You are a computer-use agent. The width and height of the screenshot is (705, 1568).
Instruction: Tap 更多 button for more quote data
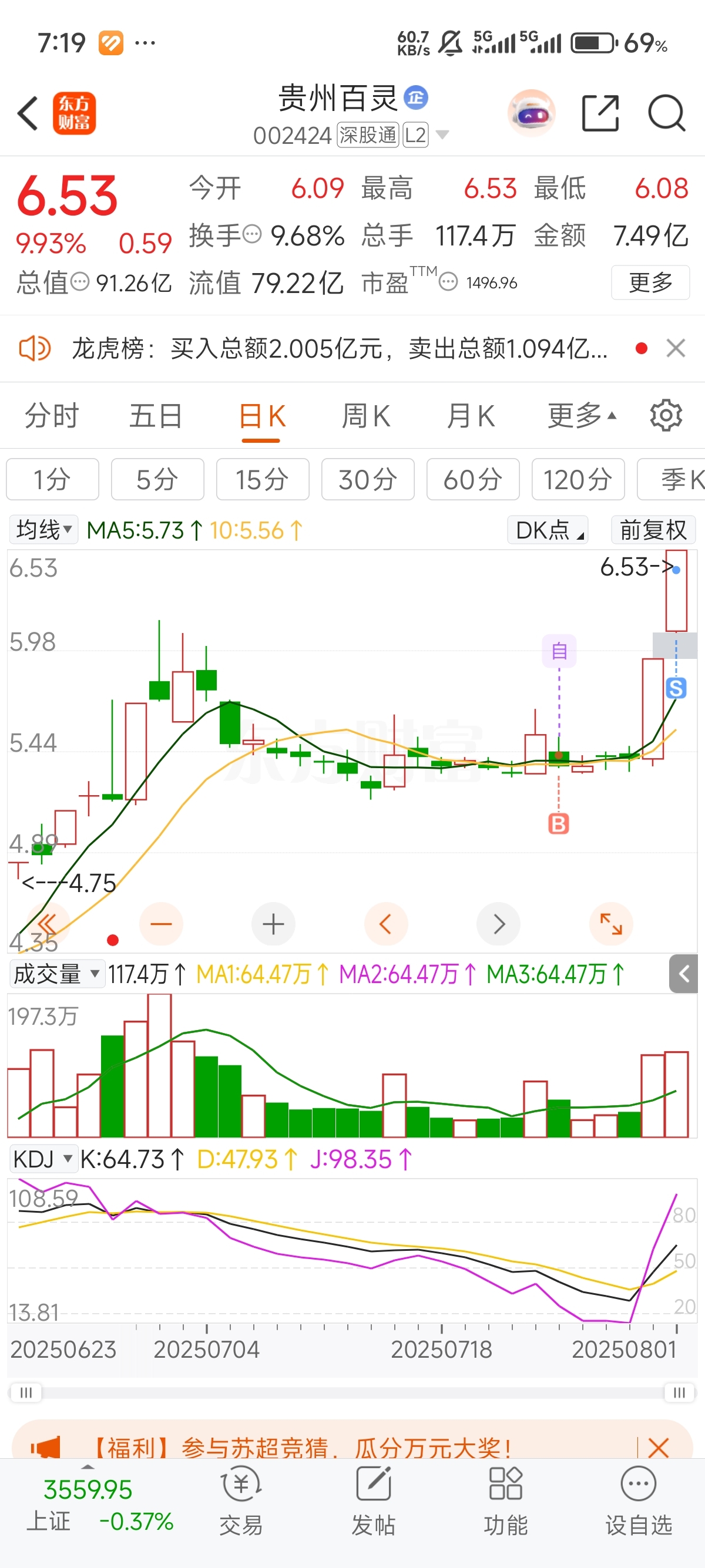[x=650, y=282]
